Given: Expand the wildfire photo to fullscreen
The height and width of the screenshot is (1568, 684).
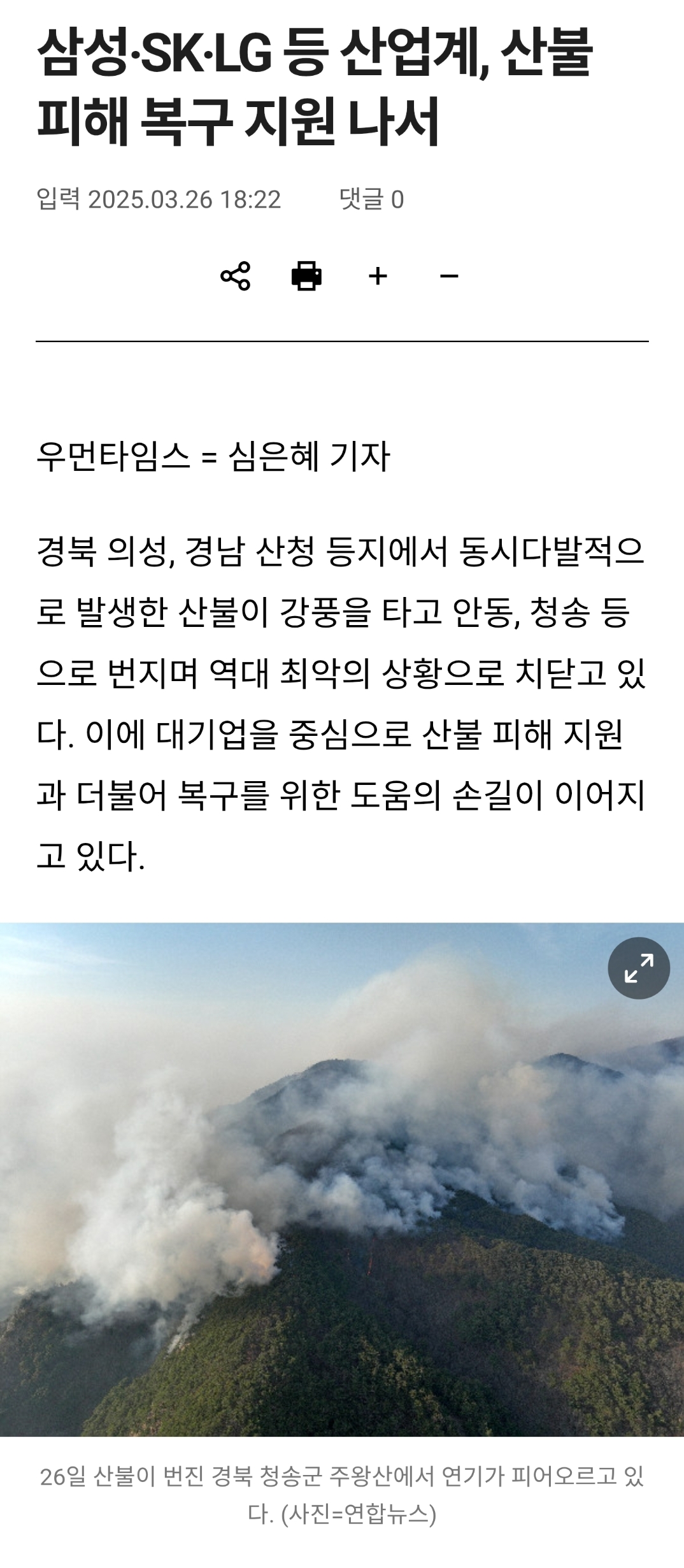Looking at the screenshot, I should 639,968.
